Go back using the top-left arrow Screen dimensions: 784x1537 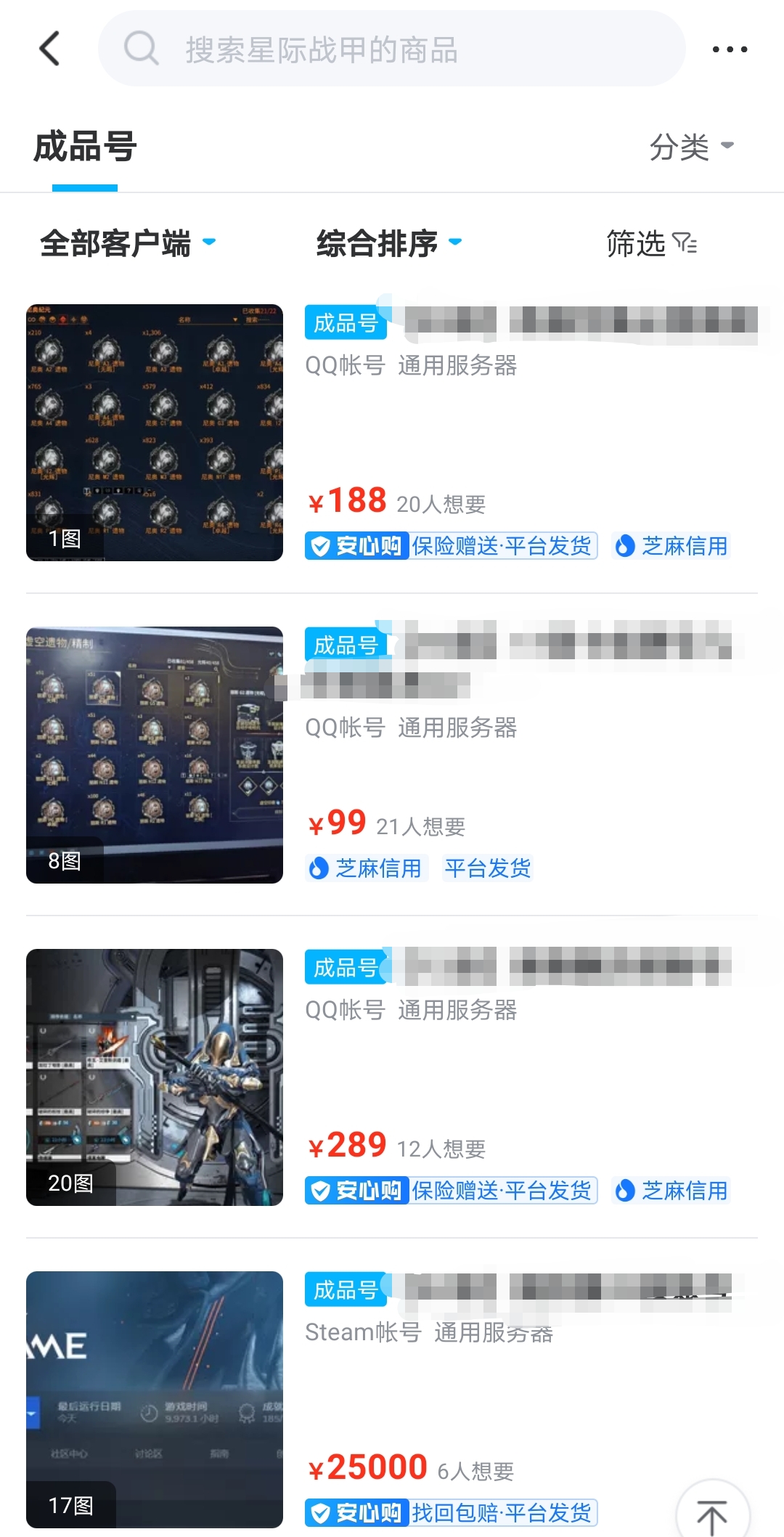coord(49,49)
